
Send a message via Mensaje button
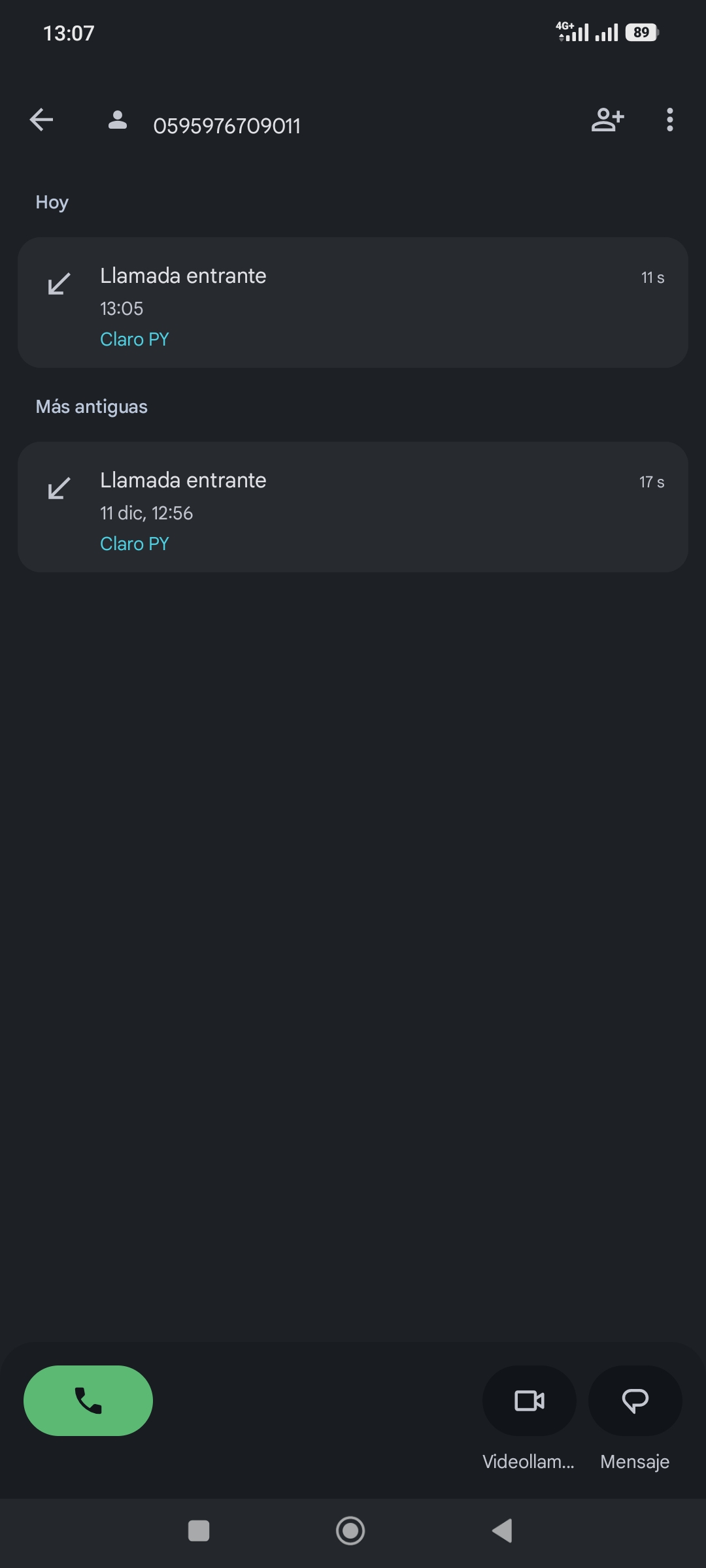click(x=635, y=1400)
